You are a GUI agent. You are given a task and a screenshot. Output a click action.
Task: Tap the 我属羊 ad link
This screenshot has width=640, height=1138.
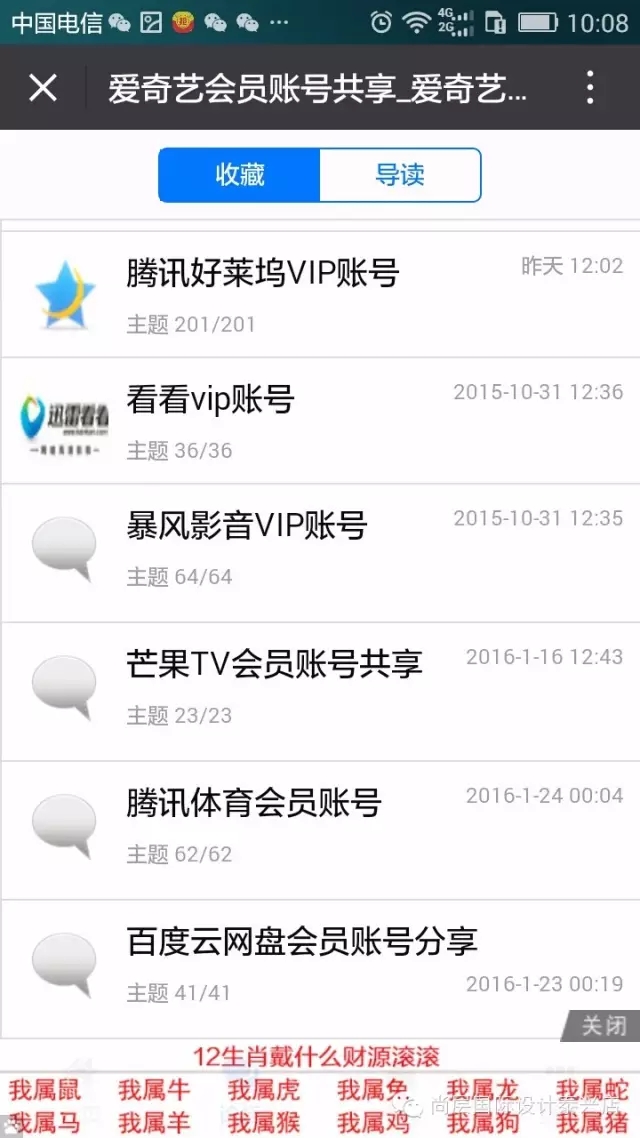pos(154,1123)
